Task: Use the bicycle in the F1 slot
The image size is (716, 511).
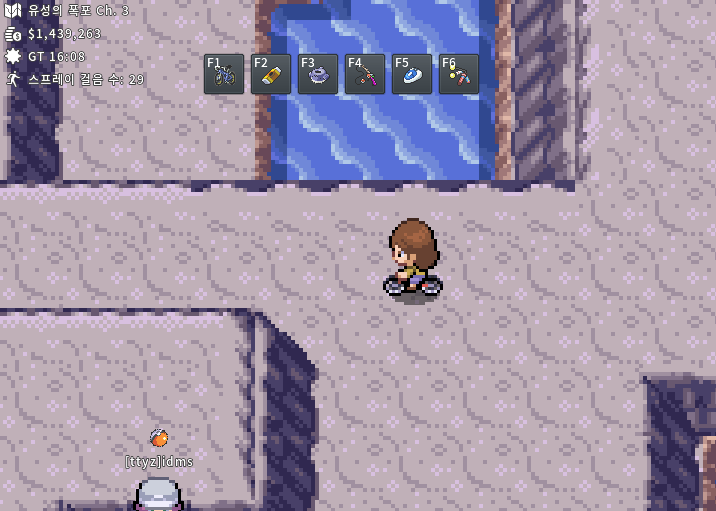Action: point(224,74)
